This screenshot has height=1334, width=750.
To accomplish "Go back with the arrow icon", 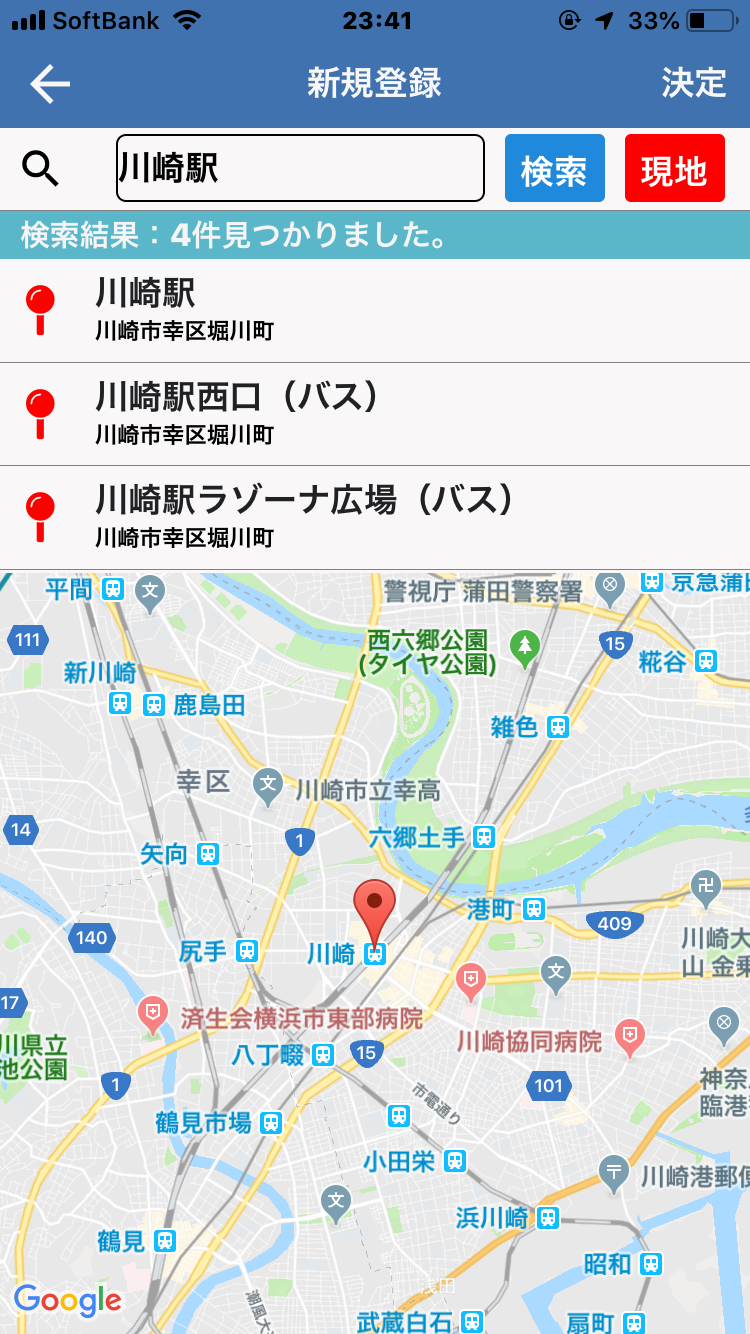I will [x=50, y=84].
